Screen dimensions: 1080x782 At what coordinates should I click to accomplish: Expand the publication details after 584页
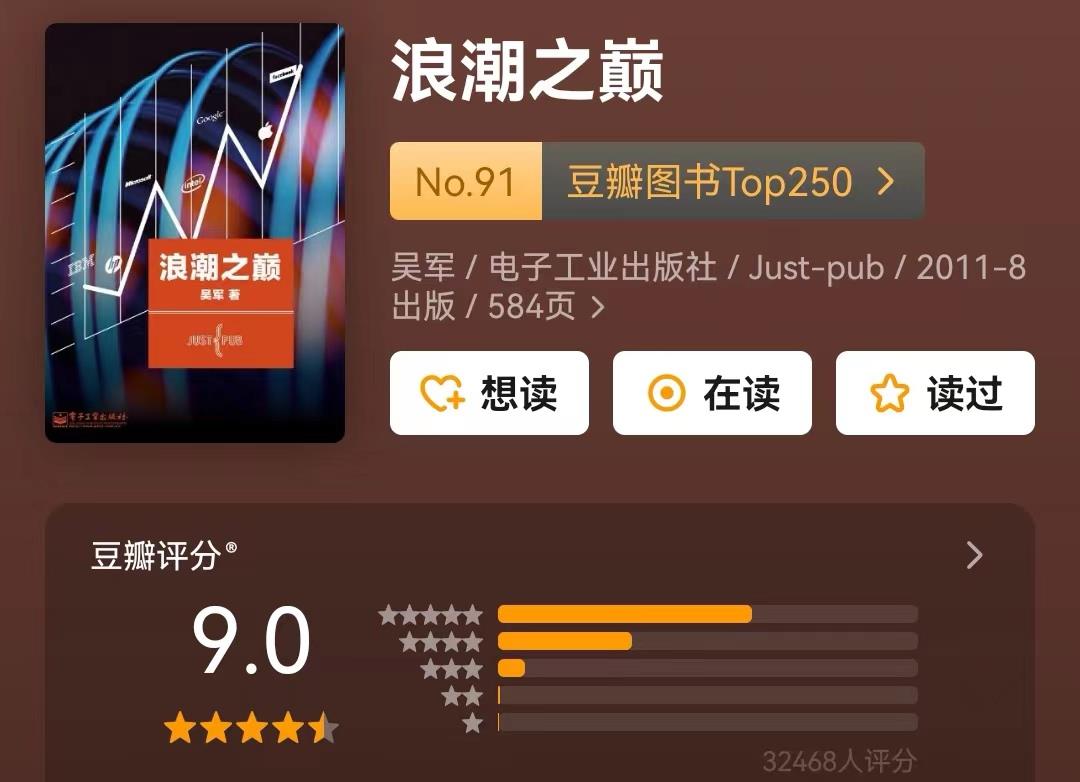coord(598,307)
